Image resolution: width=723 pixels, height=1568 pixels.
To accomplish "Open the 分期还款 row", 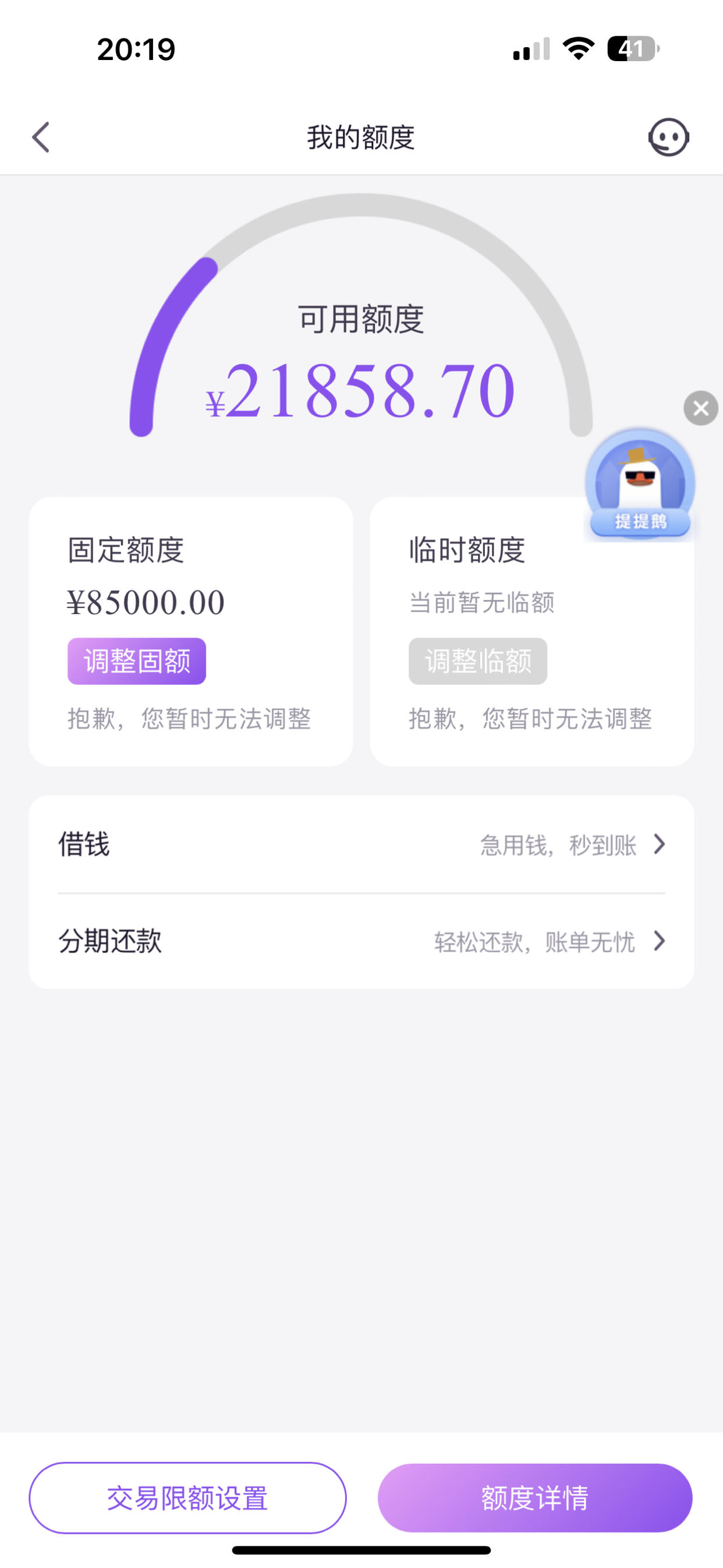I will (x=361, y=941).
